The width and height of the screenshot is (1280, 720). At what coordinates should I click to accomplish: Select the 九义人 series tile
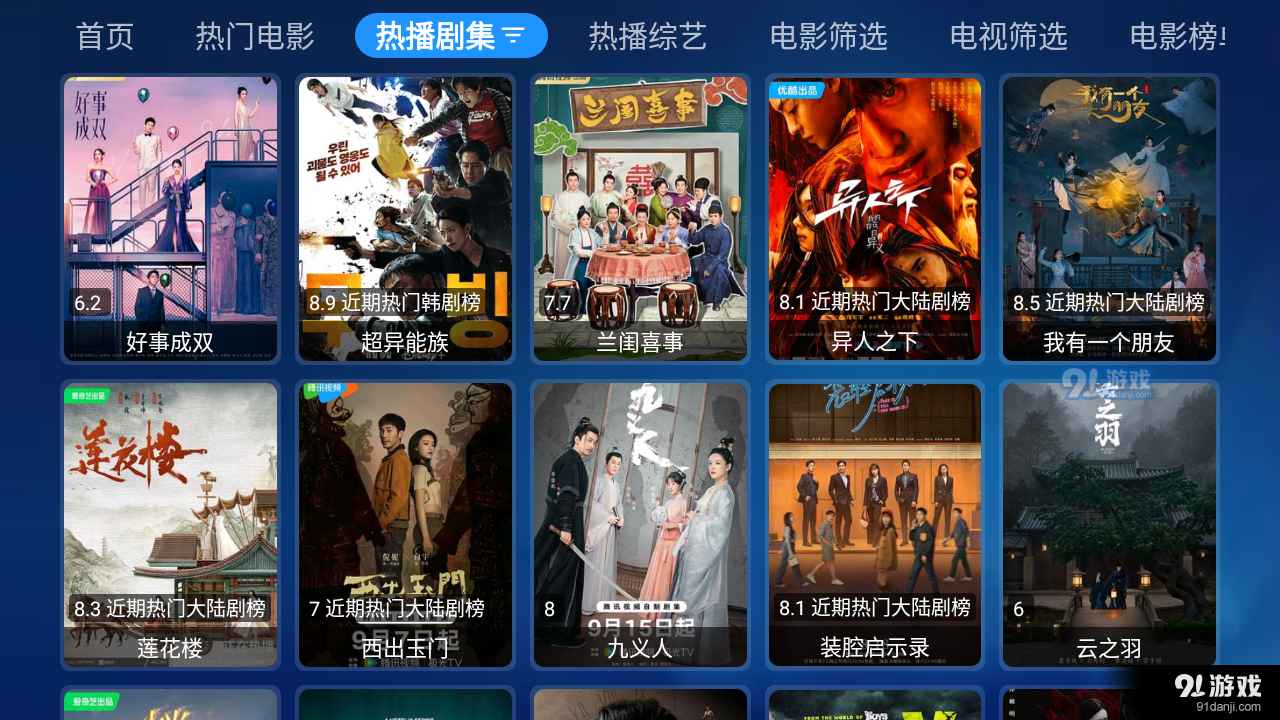pyautogui.click(x=640, y=524)
